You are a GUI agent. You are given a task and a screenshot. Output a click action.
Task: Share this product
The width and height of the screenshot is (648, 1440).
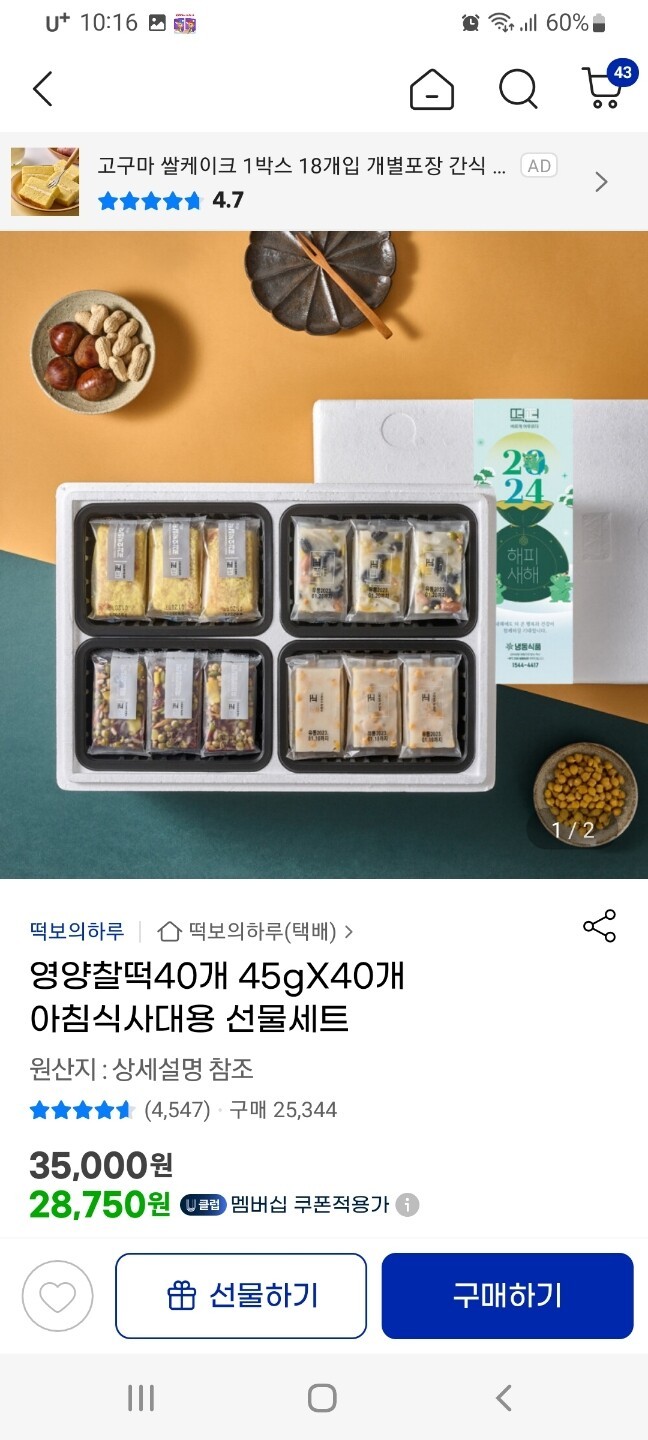599,926
